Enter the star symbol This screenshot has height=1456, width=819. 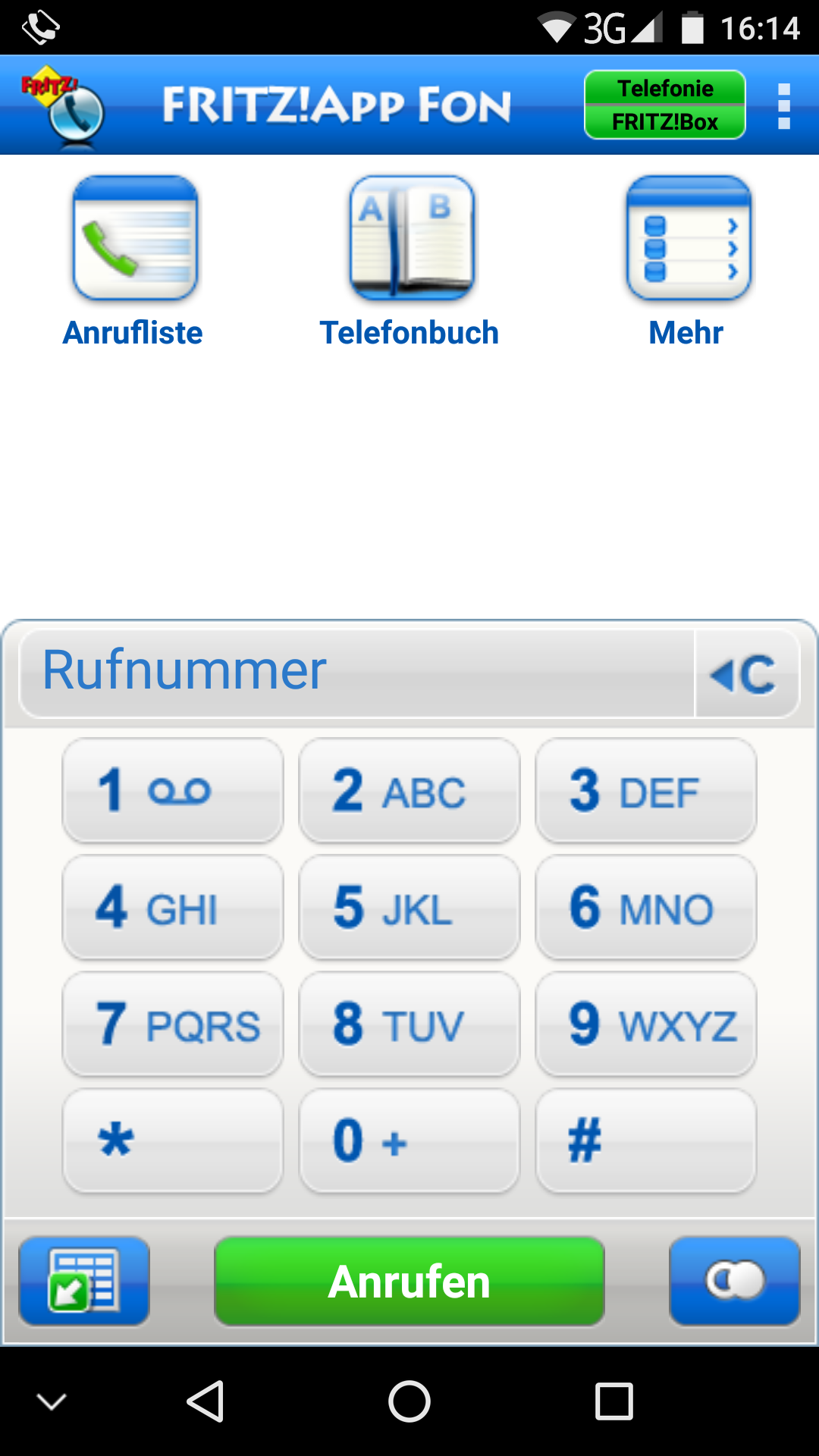pos(173,1141)
